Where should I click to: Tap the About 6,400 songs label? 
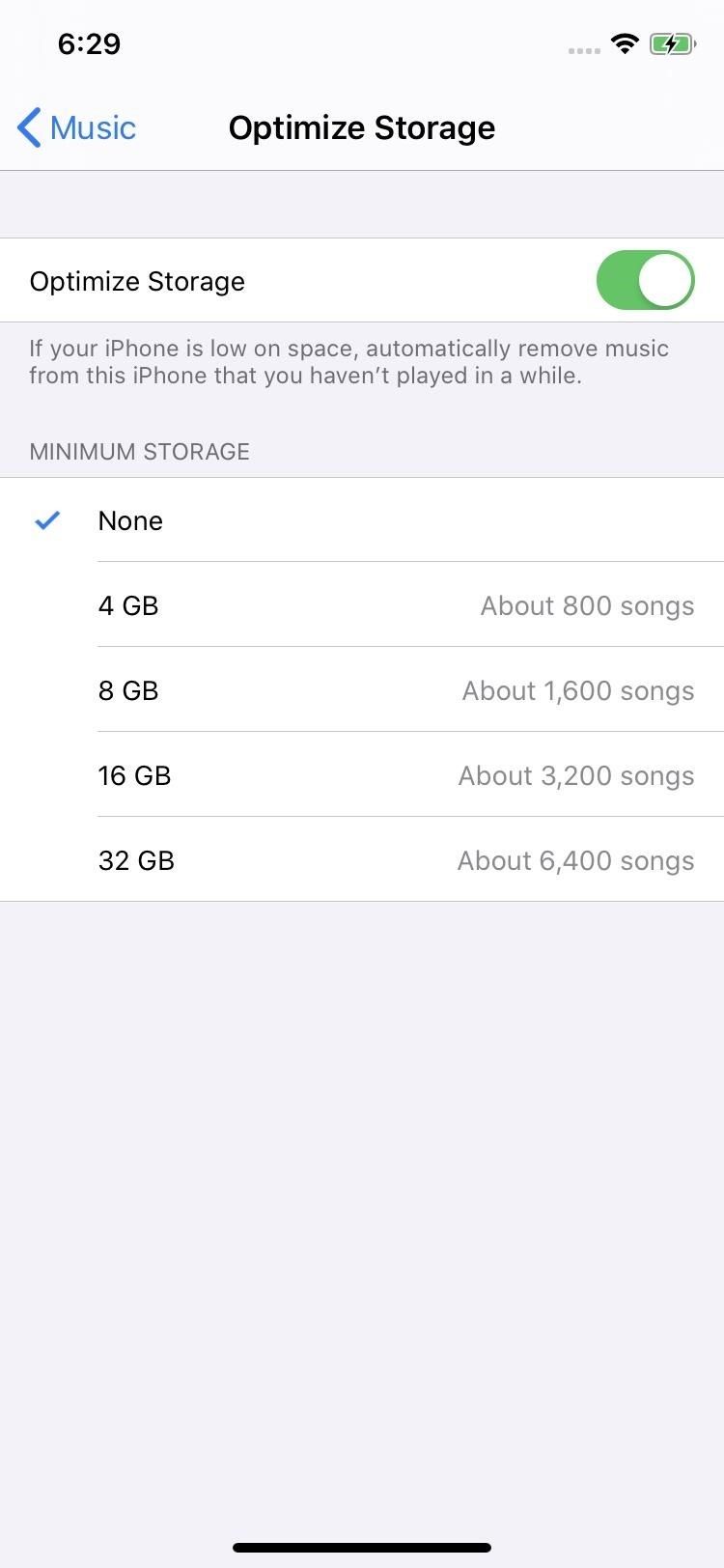click(x=576, y=860)
